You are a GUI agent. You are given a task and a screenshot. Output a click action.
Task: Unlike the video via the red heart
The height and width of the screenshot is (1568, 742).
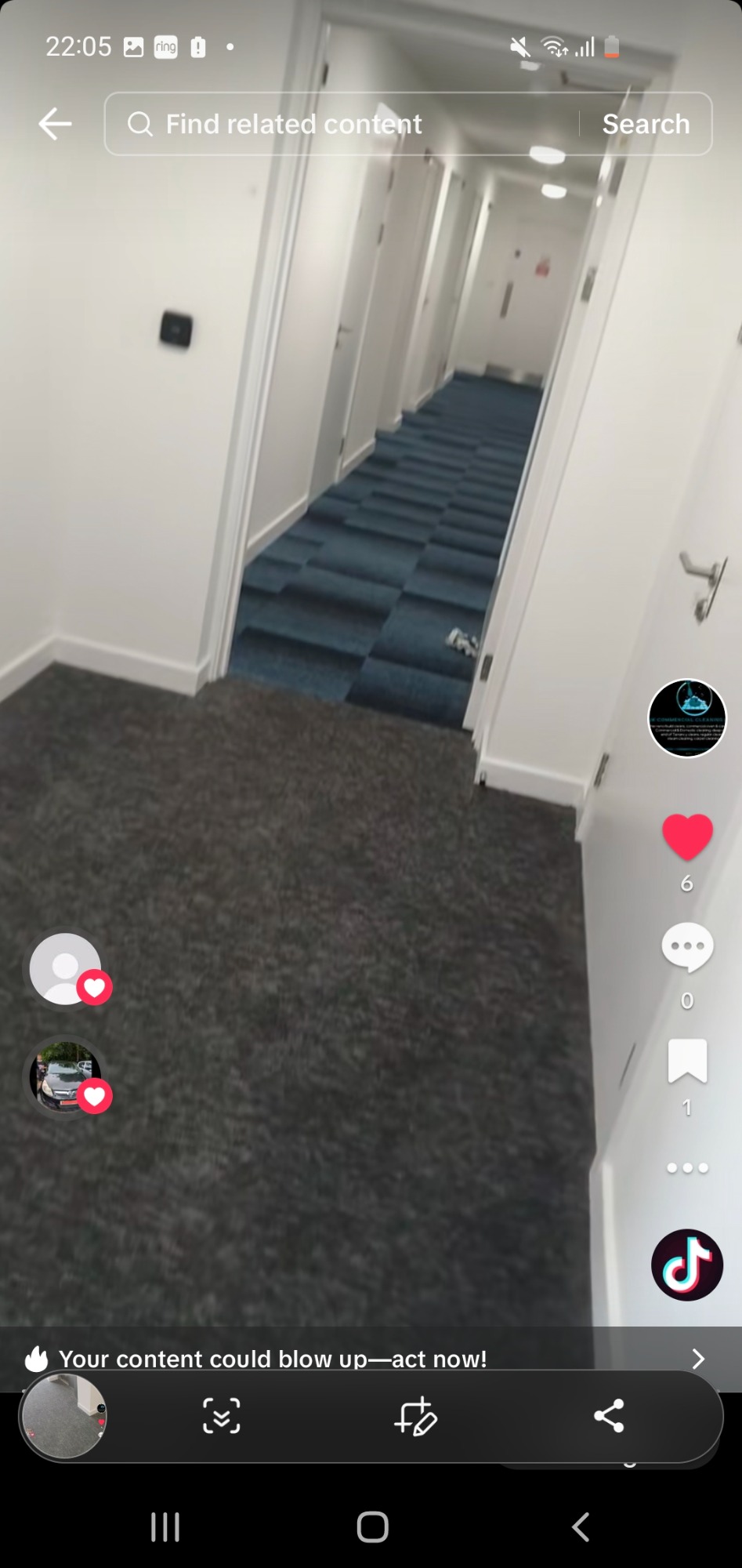tap(687, 837)
